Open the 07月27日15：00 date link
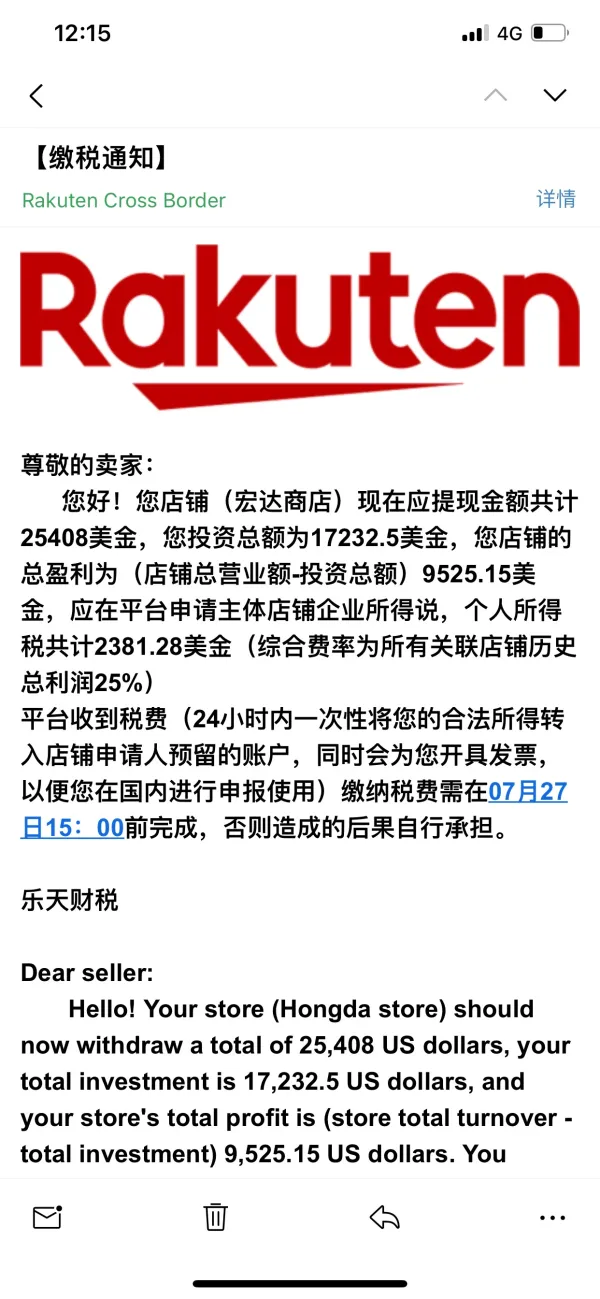 [x=294, y=810]
